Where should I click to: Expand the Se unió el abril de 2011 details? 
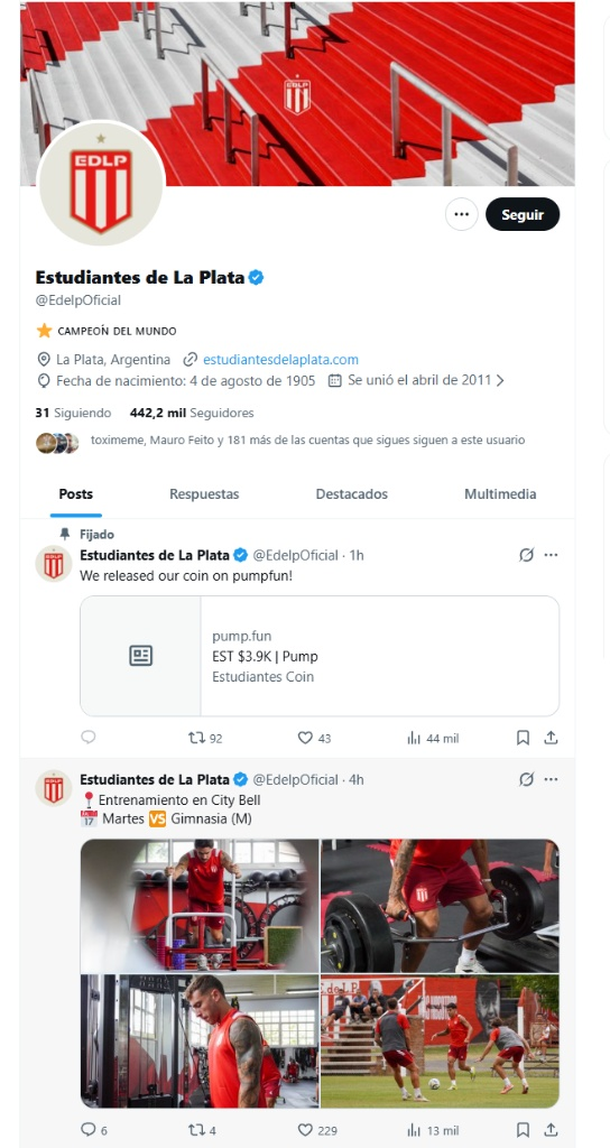click(x=425, y=381)
